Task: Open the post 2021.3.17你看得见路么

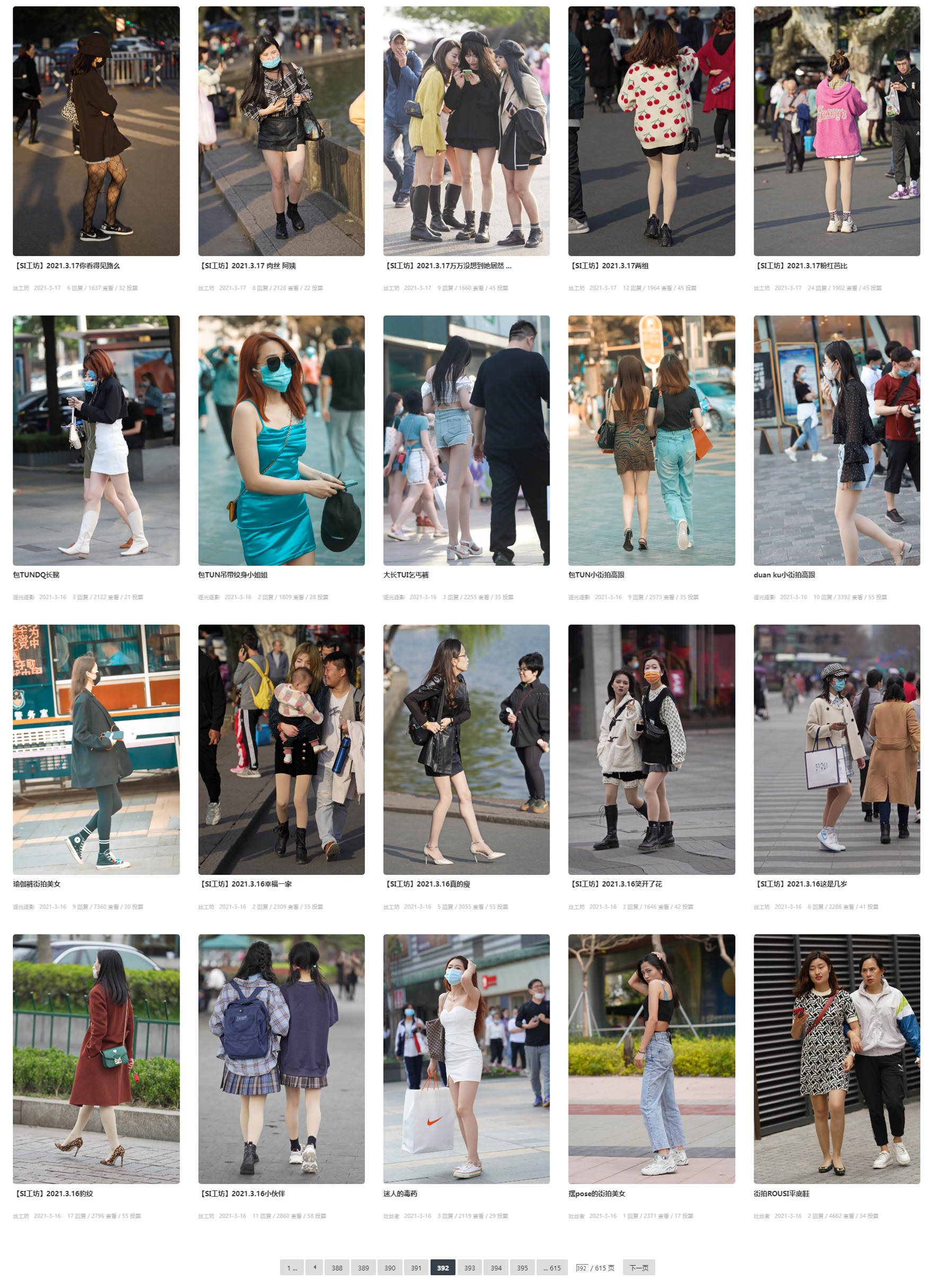Action: 67,265
